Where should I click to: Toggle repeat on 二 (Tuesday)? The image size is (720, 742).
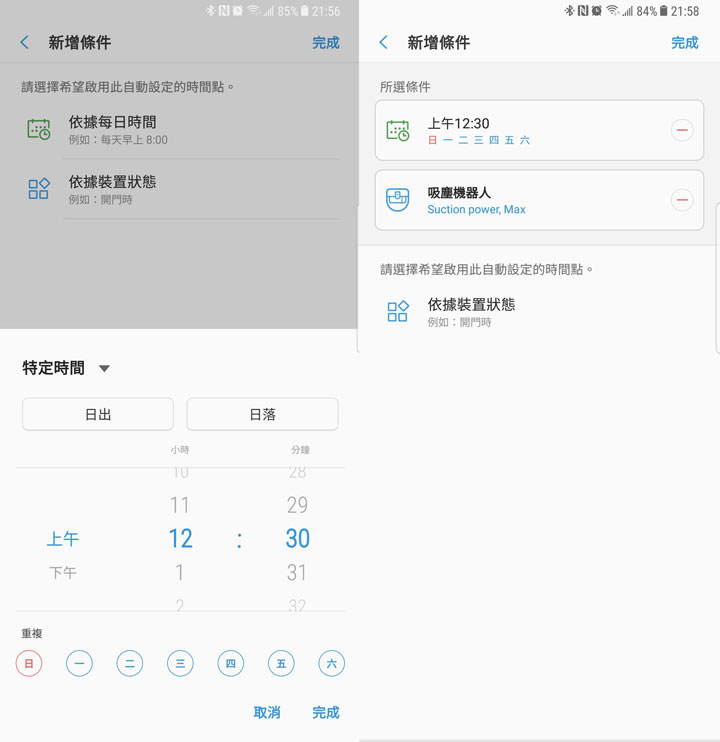(x=129, y=663)
